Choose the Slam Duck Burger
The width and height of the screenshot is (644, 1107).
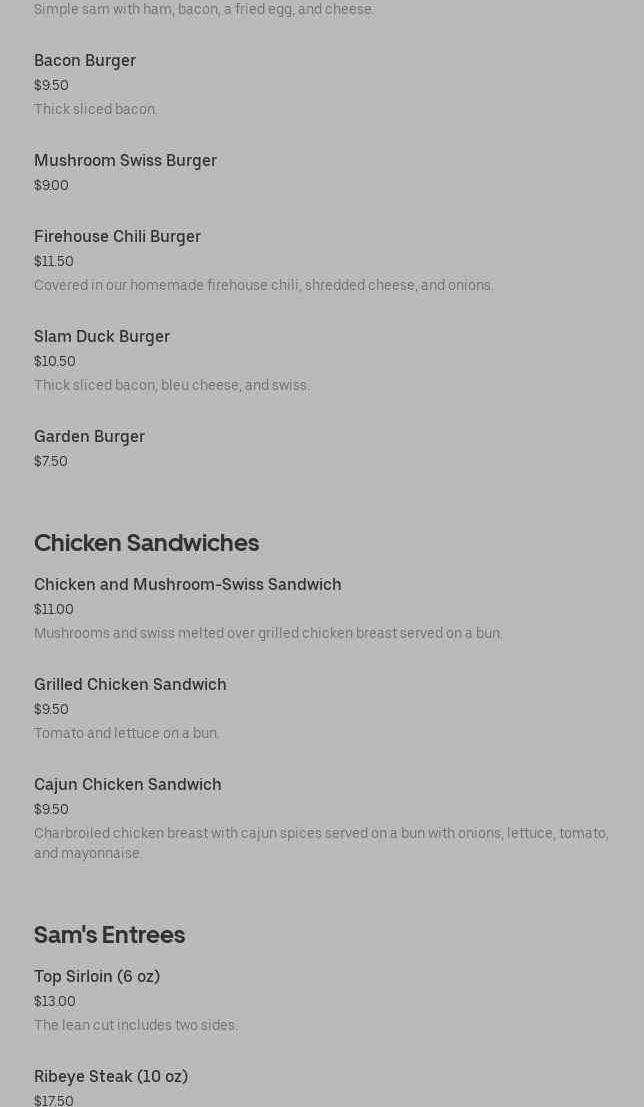[102, 337]
